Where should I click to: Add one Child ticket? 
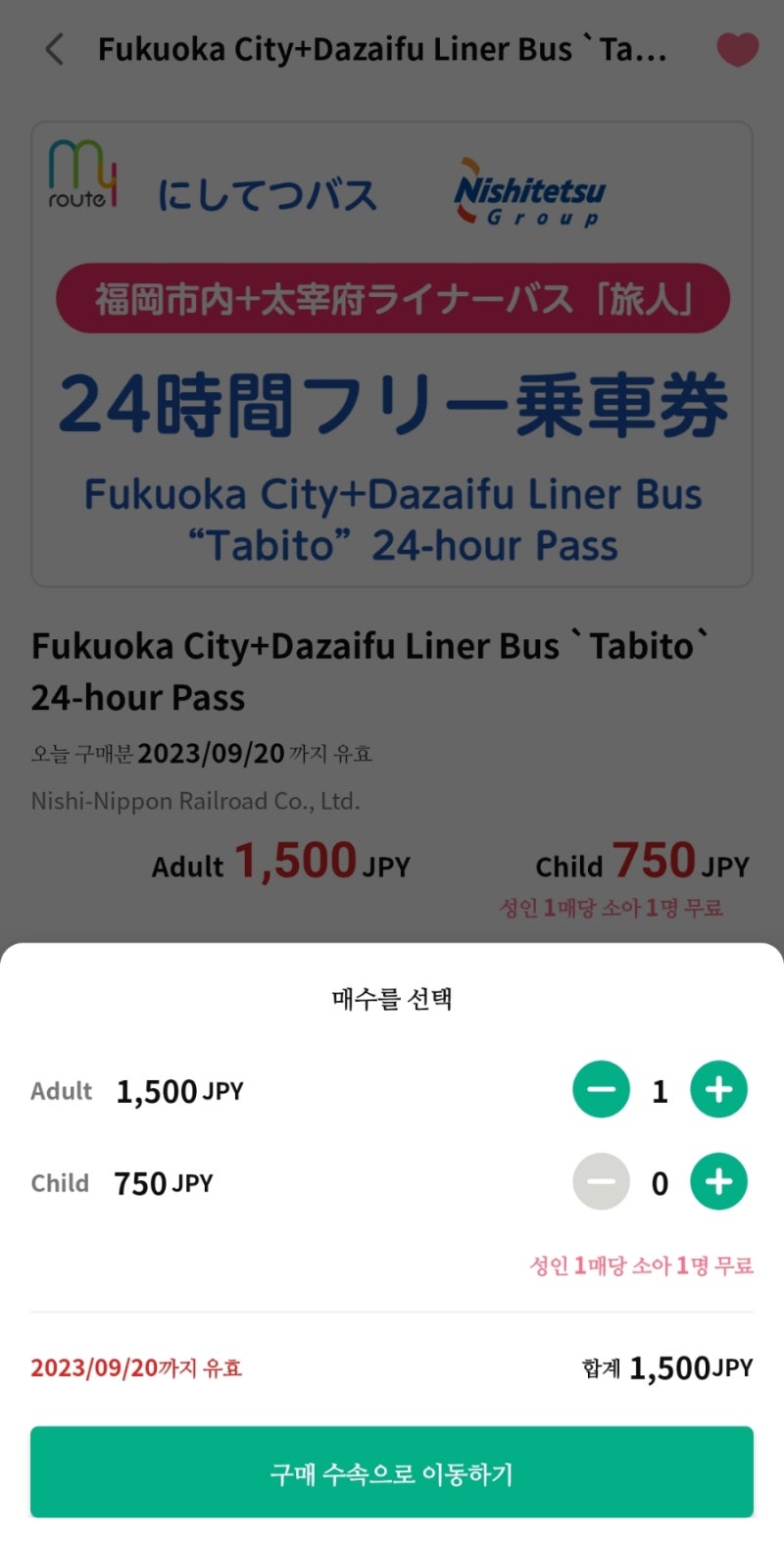click(x=718, y=1181)
